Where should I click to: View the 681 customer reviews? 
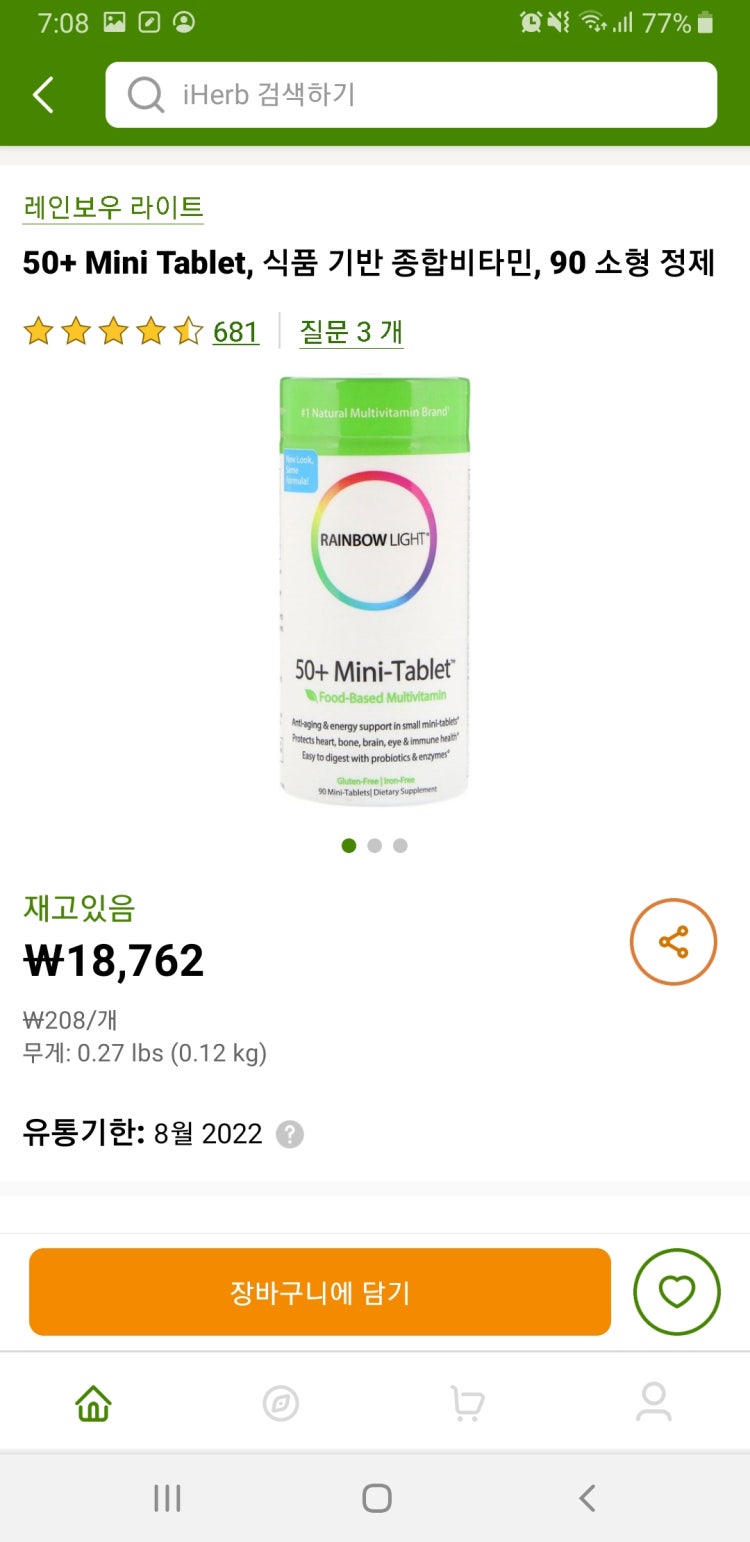(236, 331)
